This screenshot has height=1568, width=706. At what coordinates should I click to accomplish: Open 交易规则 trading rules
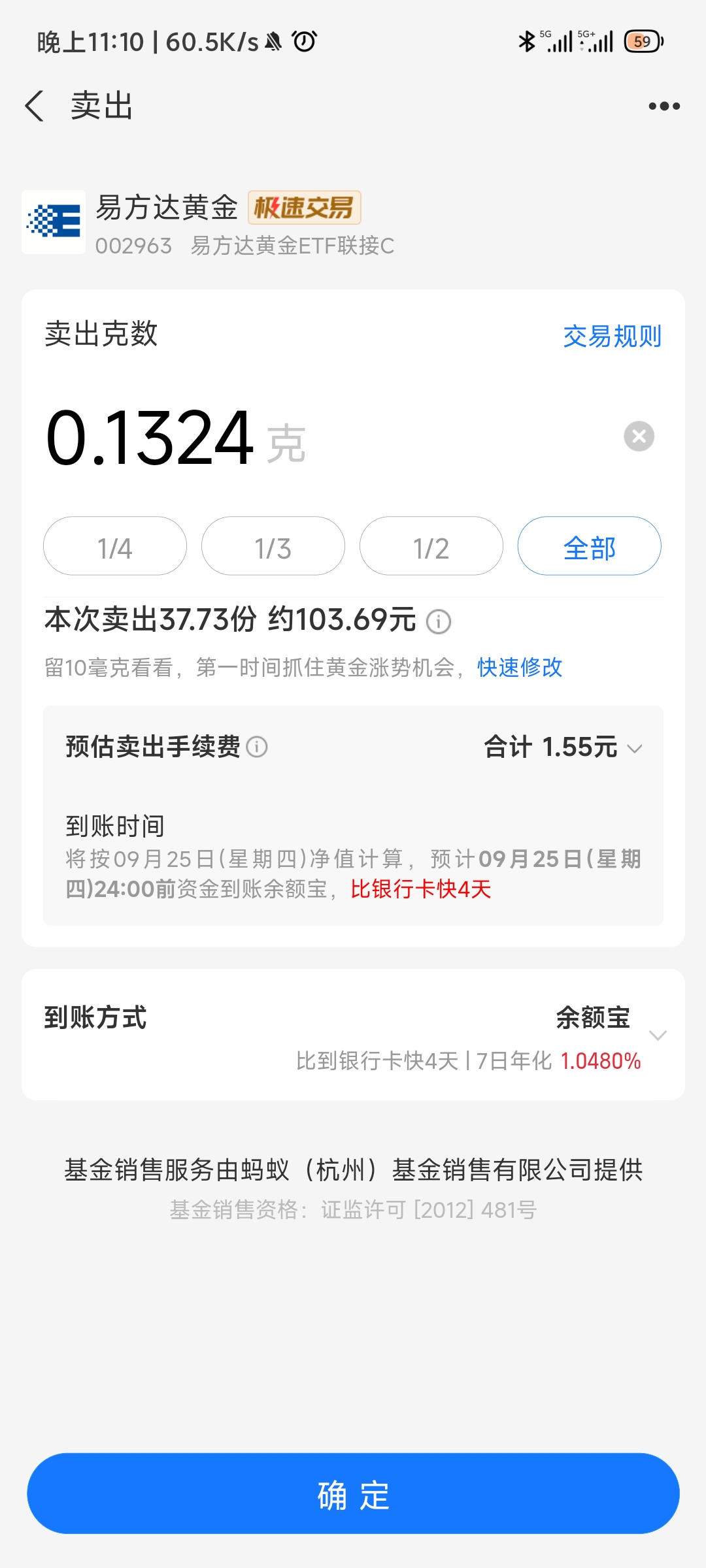pyautogui.click(x=612, y=336)
